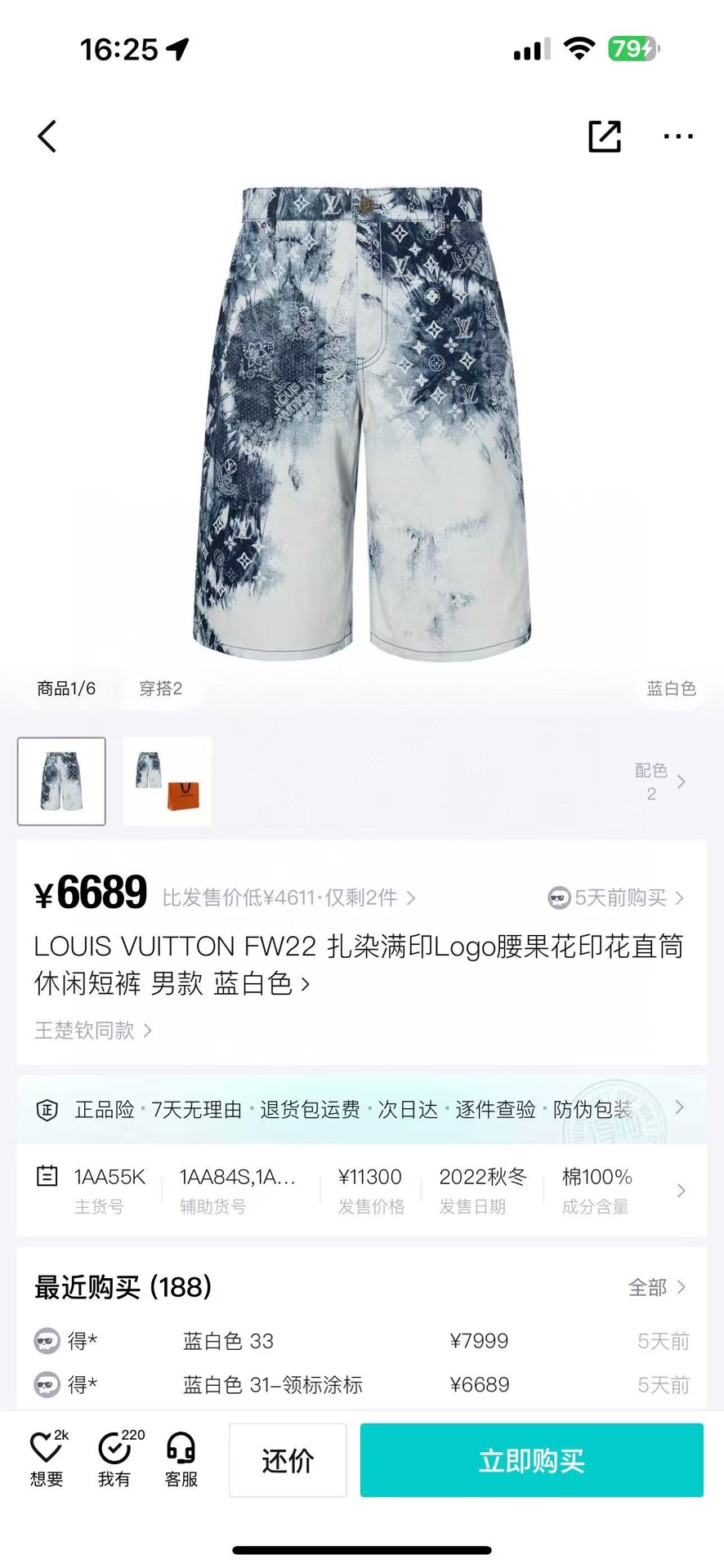Add item to 想要 wishlist
The image size is (724, 1568).
[x=47, y=1459]
